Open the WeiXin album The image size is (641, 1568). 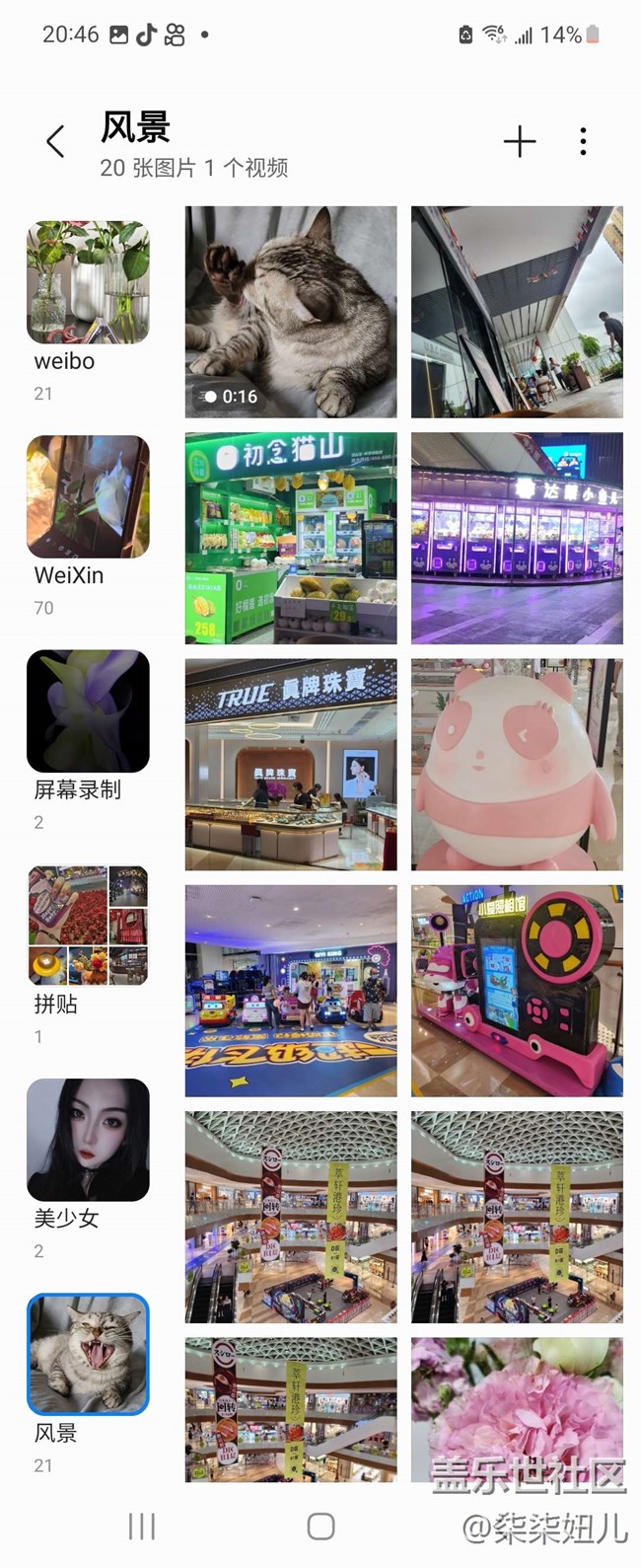tap(88, 496)
